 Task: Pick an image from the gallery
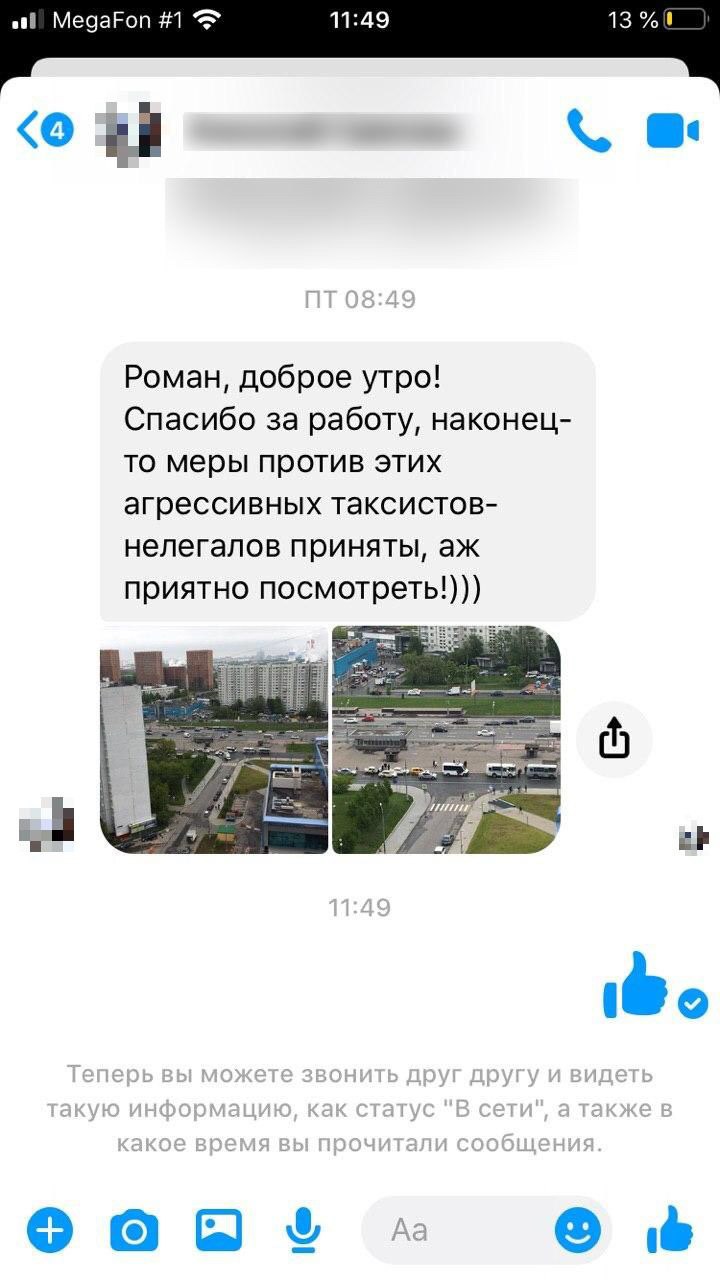[218, 1228]
